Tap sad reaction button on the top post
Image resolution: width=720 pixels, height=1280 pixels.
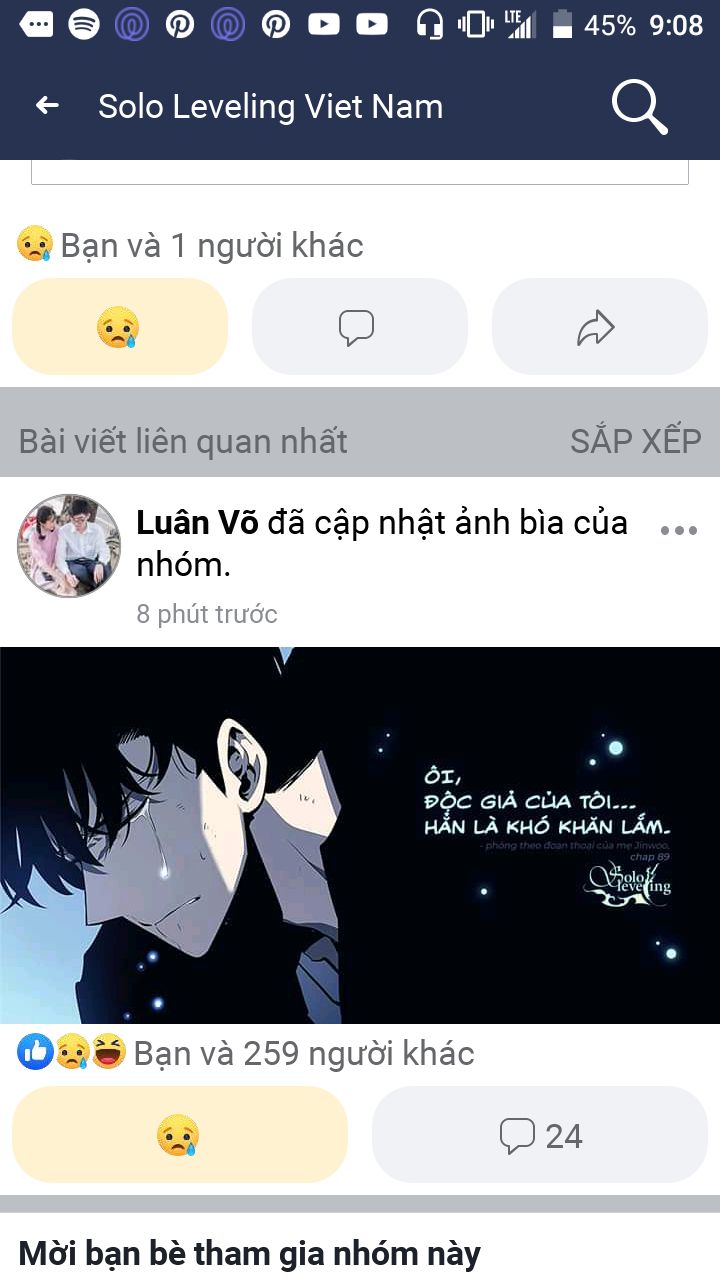[x=119, y=327]
